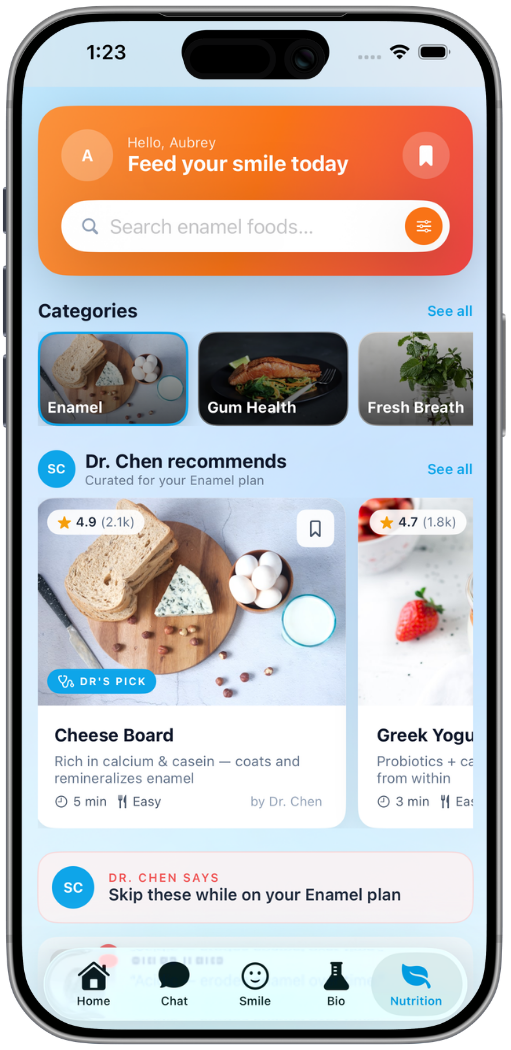Bookmark the Cheese Board recipe

click(x=315, y=529)
